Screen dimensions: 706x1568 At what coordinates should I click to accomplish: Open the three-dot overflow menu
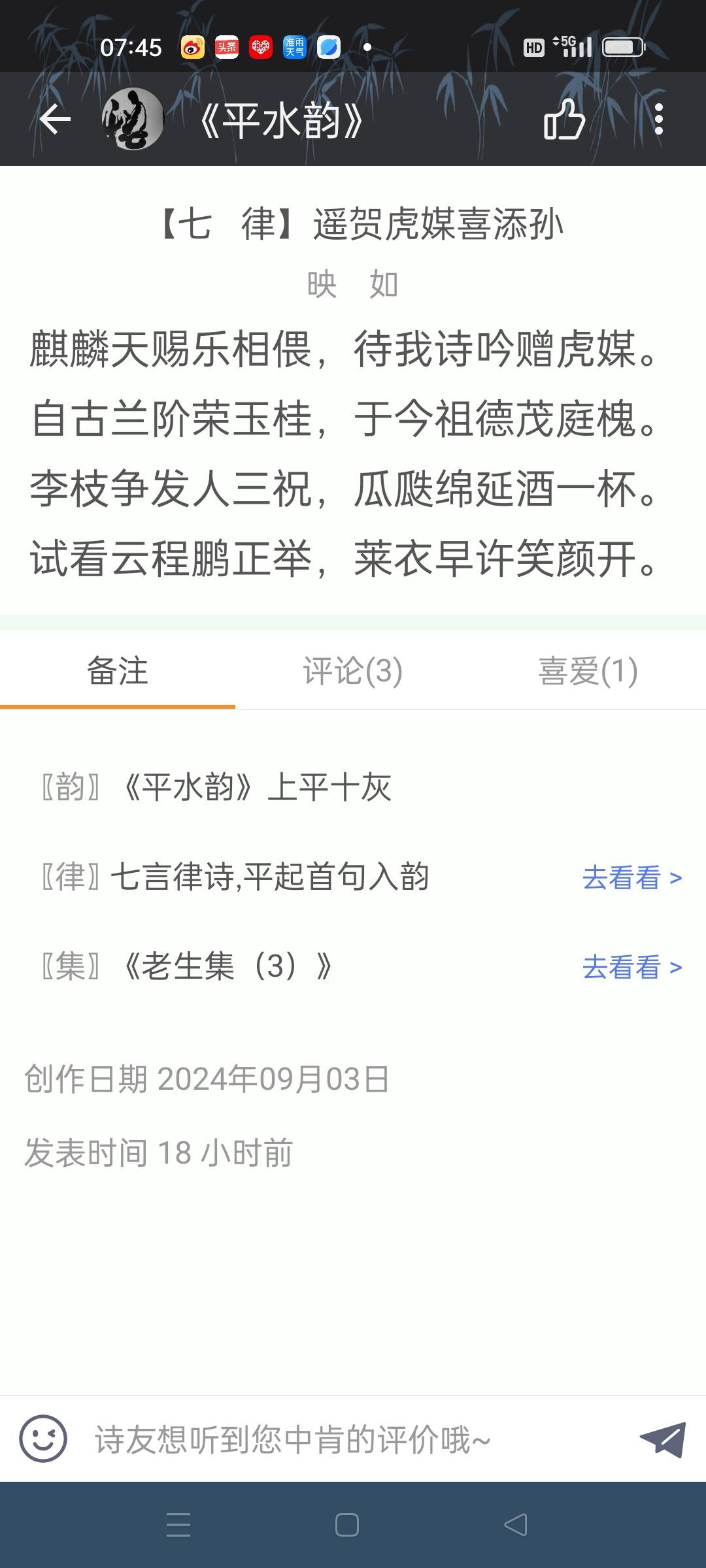pos(658,120)
